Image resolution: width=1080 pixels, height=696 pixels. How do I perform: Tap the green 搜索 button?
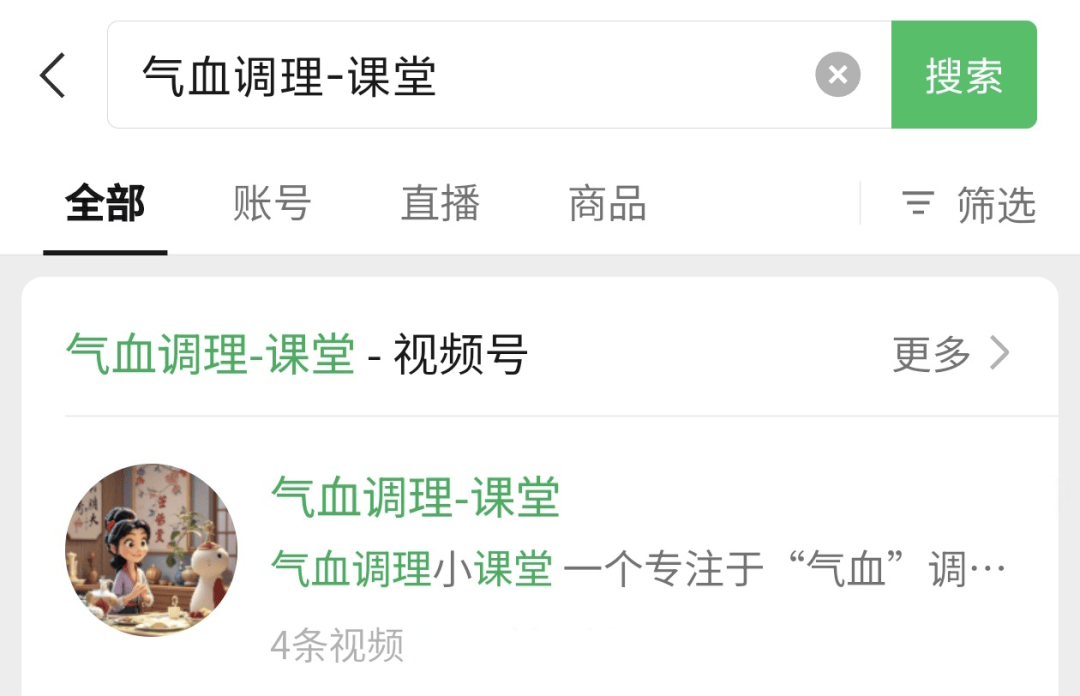pyautogui.click(x=964, y=75)
